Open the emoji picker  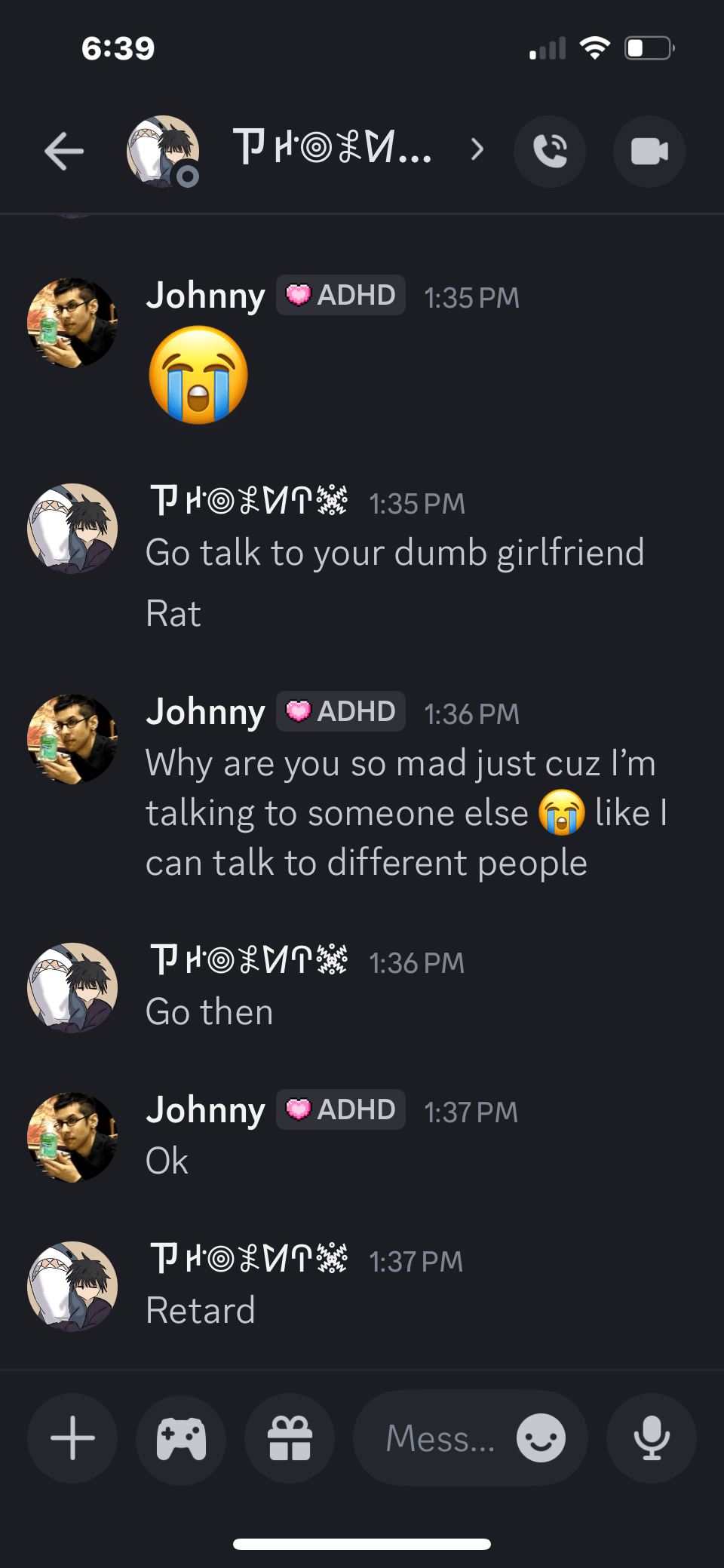tap(541, 1438)
